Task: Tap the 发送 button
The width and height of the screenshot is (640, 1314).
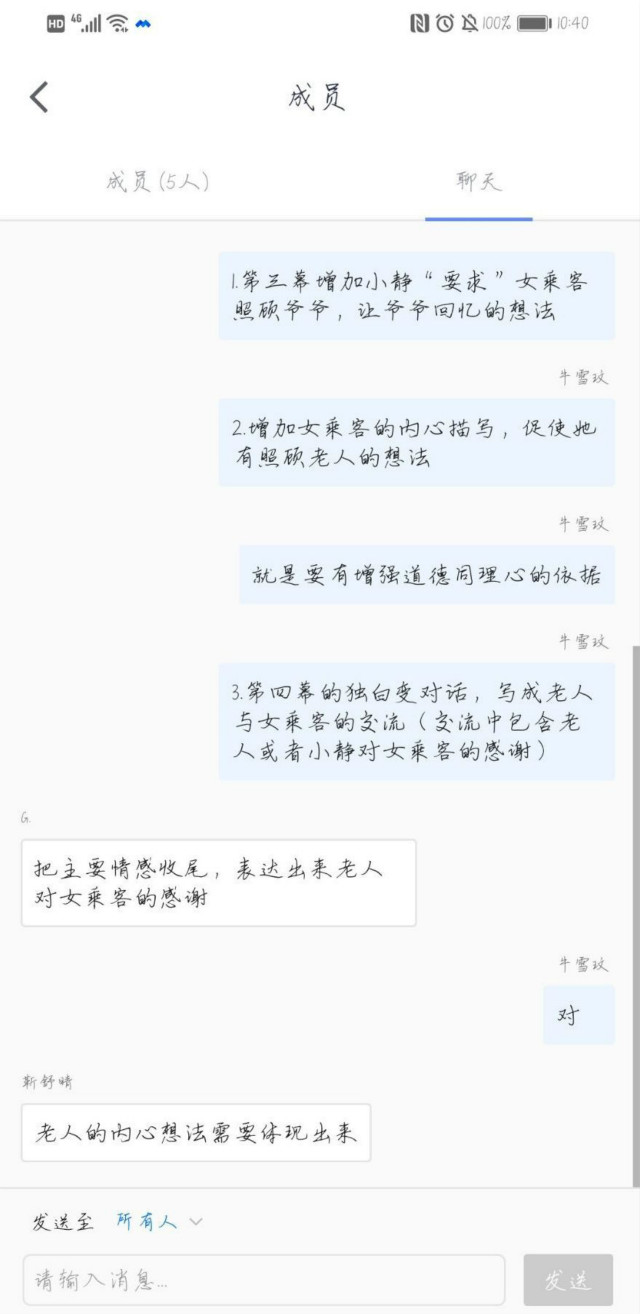Action: pos(567,1279)
